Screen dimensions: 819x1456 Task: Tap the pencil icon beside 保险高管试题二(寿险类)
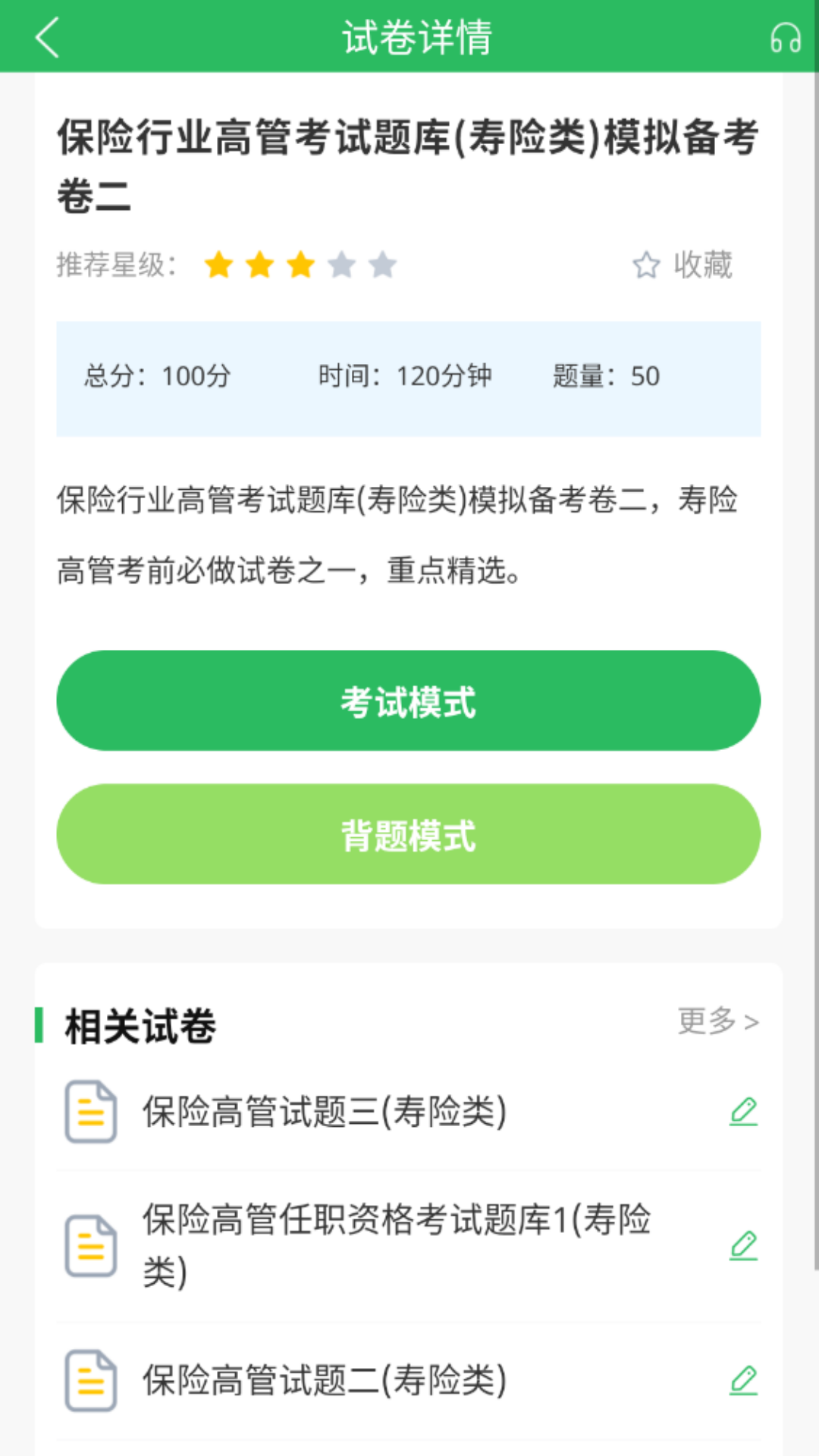[x=743, y=1380]
